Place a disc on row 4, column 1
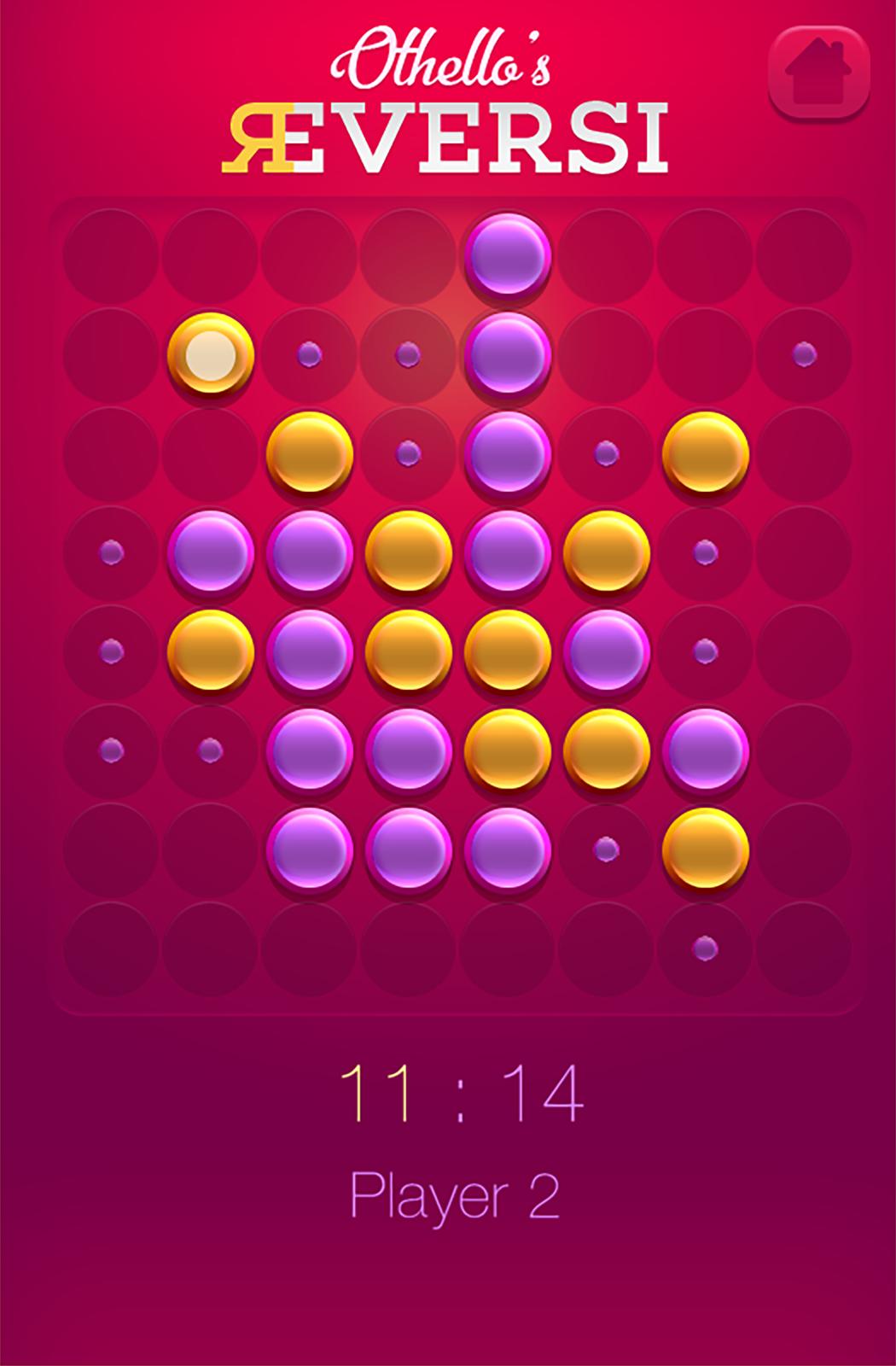This screenshot has height=1366, width=896. tap(111, 552)
